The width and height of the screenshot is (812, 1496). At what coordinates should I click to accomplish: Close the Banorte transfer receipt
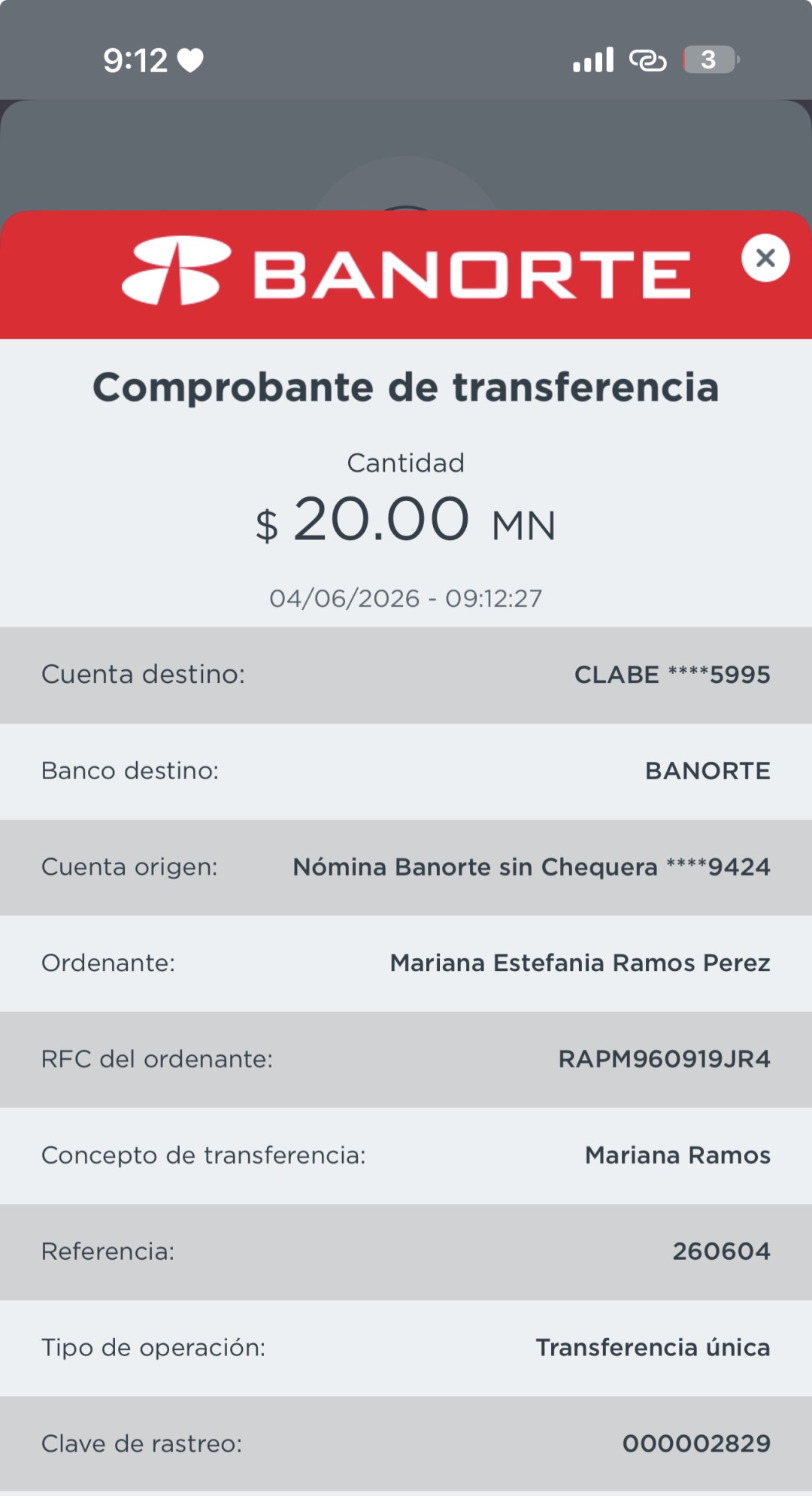click(x=765, y=258)
